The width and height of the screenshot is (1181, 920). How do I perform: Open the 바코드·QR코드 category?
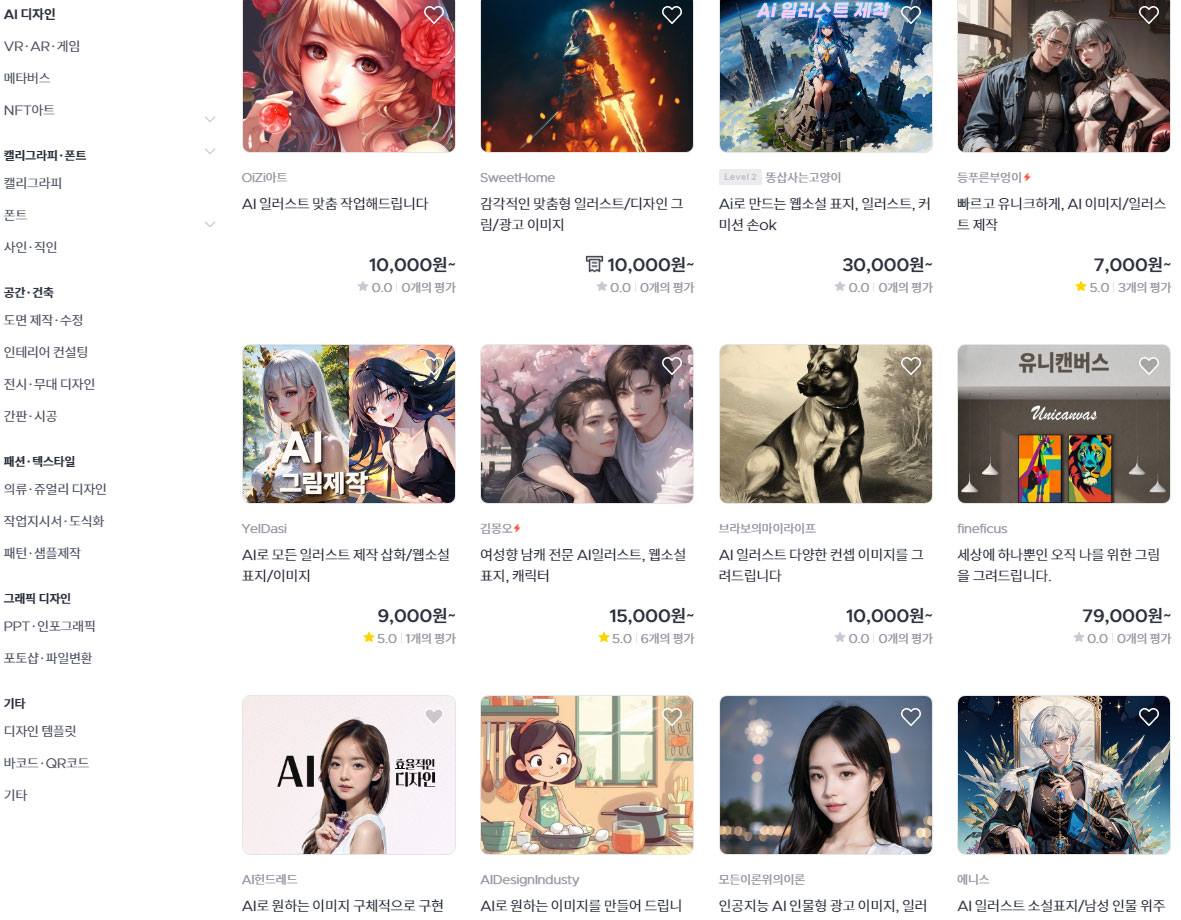click(47, 763)
